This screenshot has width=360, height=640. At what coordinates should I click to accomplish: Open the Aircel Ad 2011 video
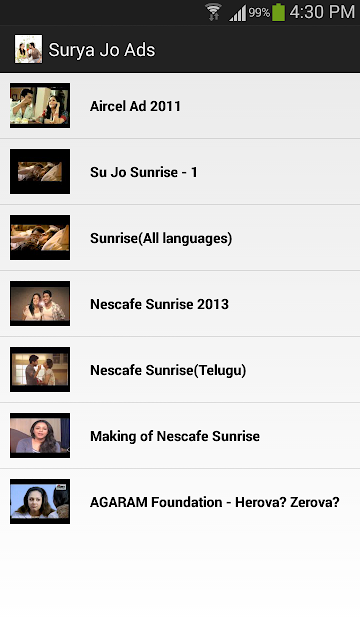pos(180,106)
